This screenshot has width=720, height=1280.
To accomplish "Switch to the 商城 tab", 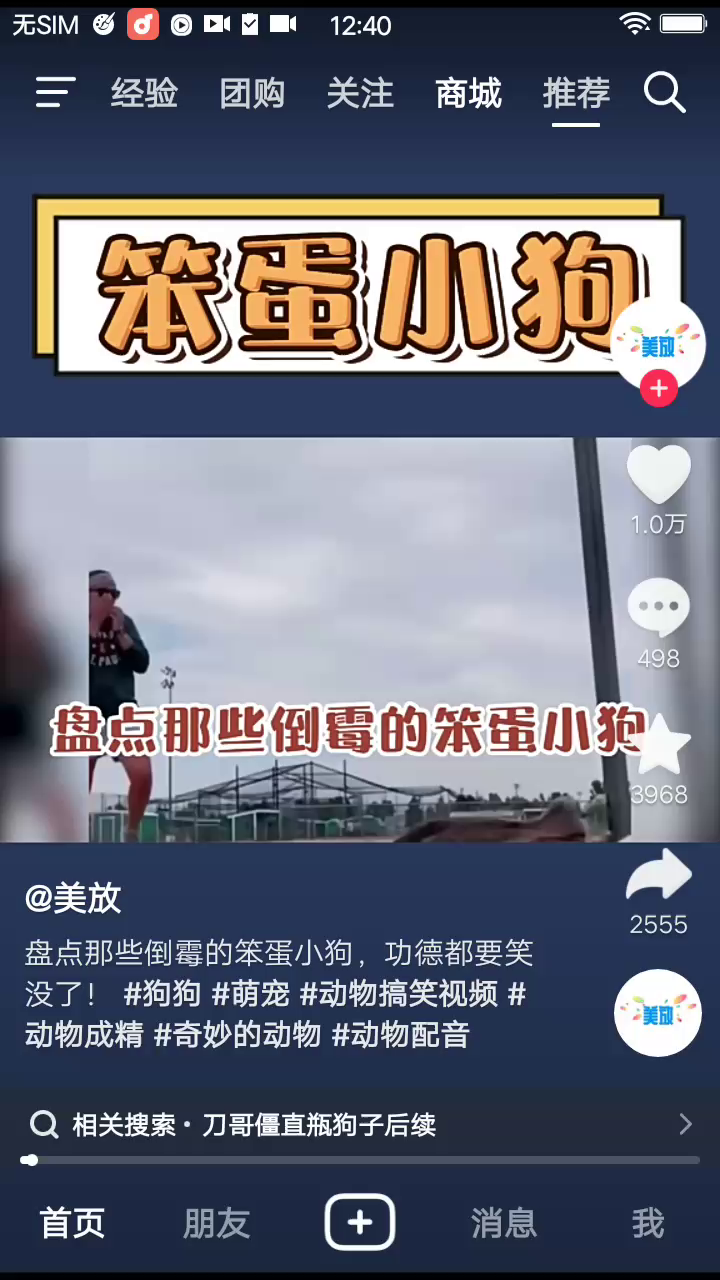I will (468, 94).
